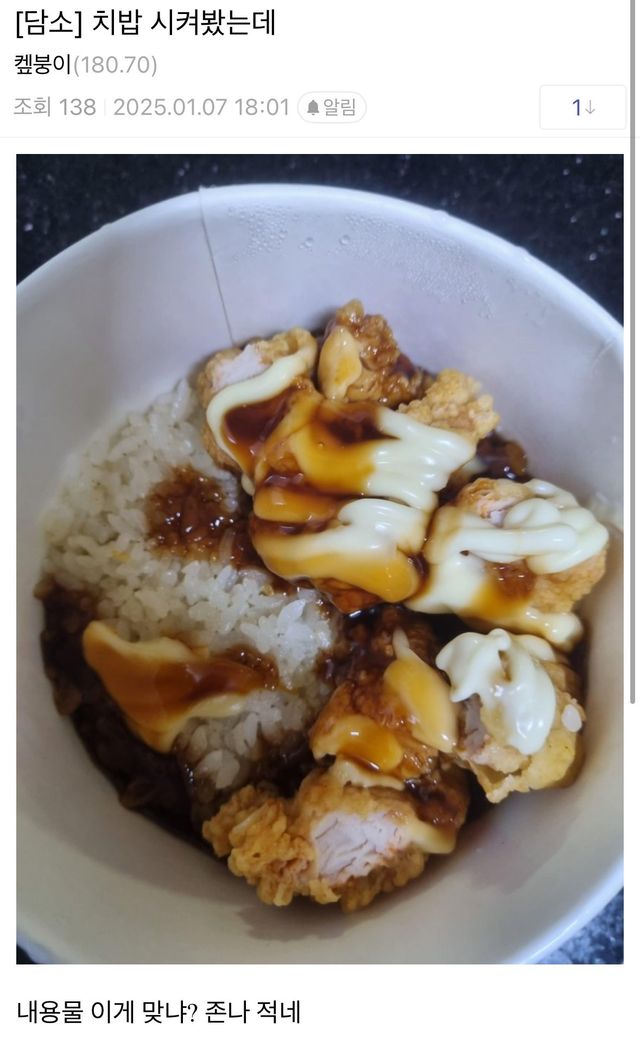This screenshot has width=640, height=1043.
Task: Tap the 알림 notification bell button
Action: [x=332, y=107]
